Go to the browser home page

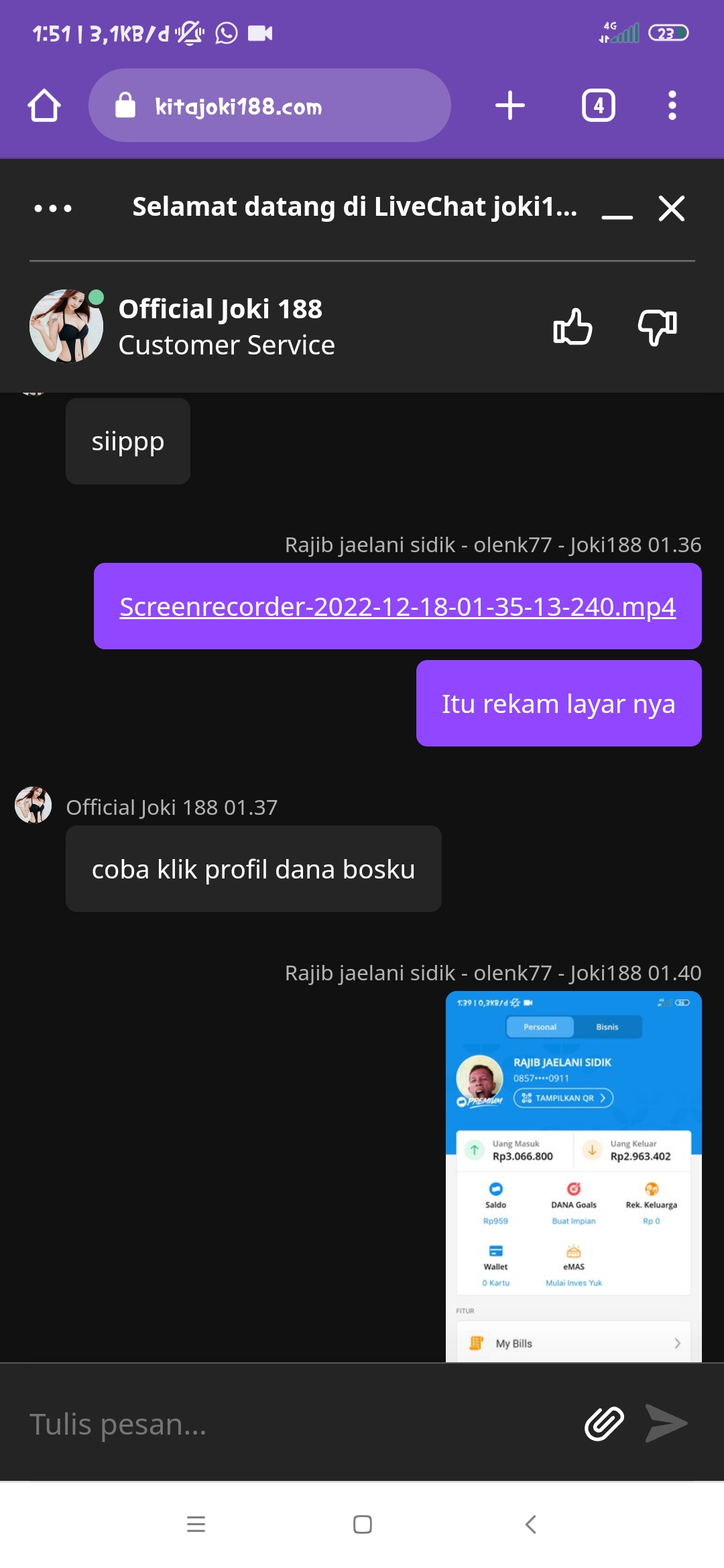44,106
